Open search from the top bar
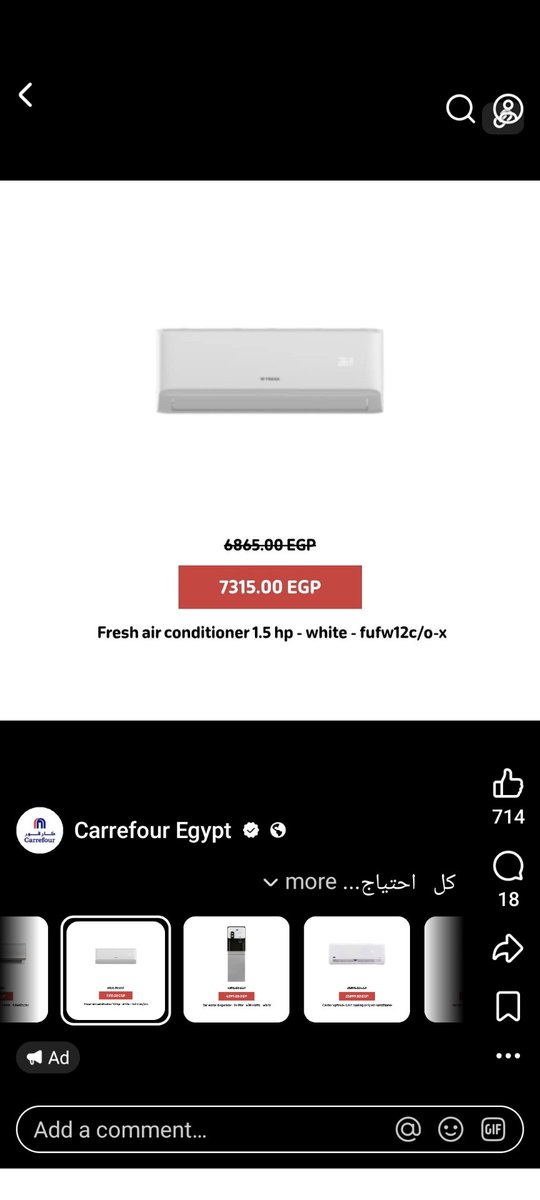This screenshot has width=540, height=1200. pyautogui.click(x=460, y=109)
